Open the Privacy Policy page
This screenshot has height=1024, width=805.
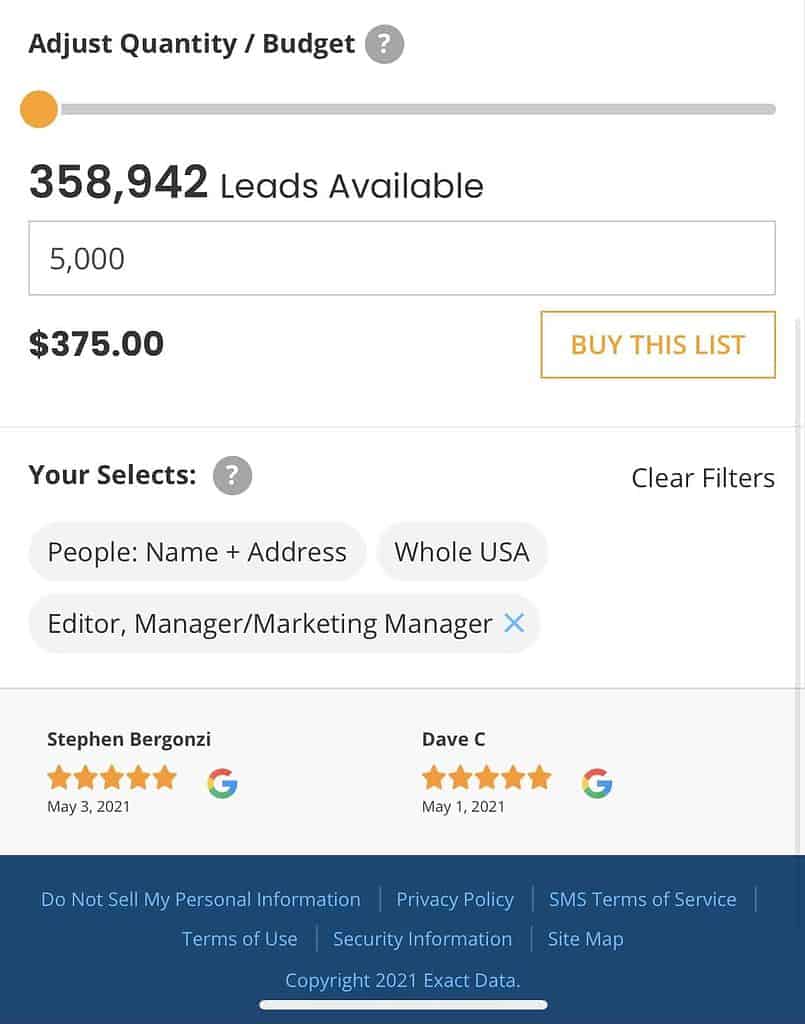[x=455, y=899]
